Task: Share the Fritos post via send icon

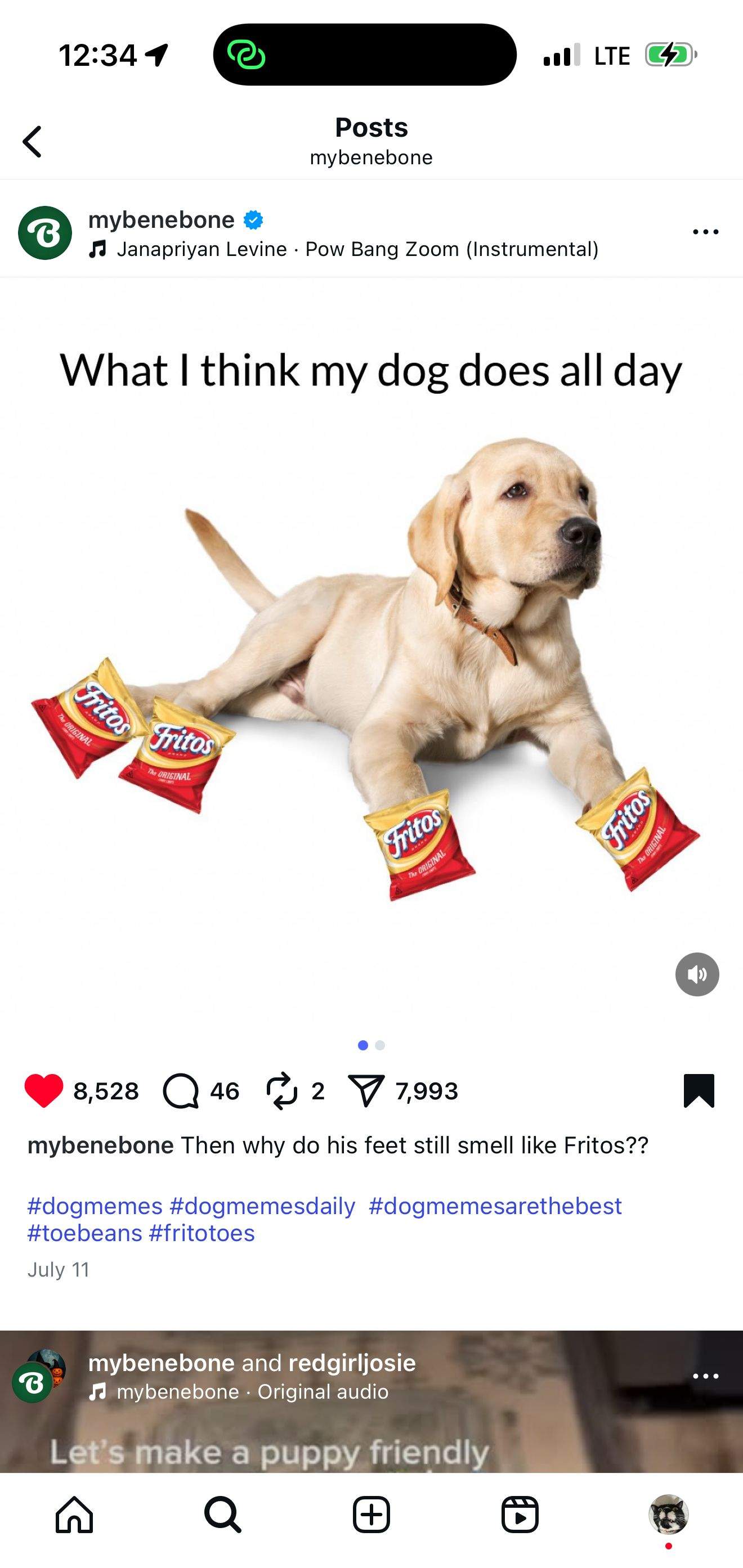Action: click(366, 1091)
